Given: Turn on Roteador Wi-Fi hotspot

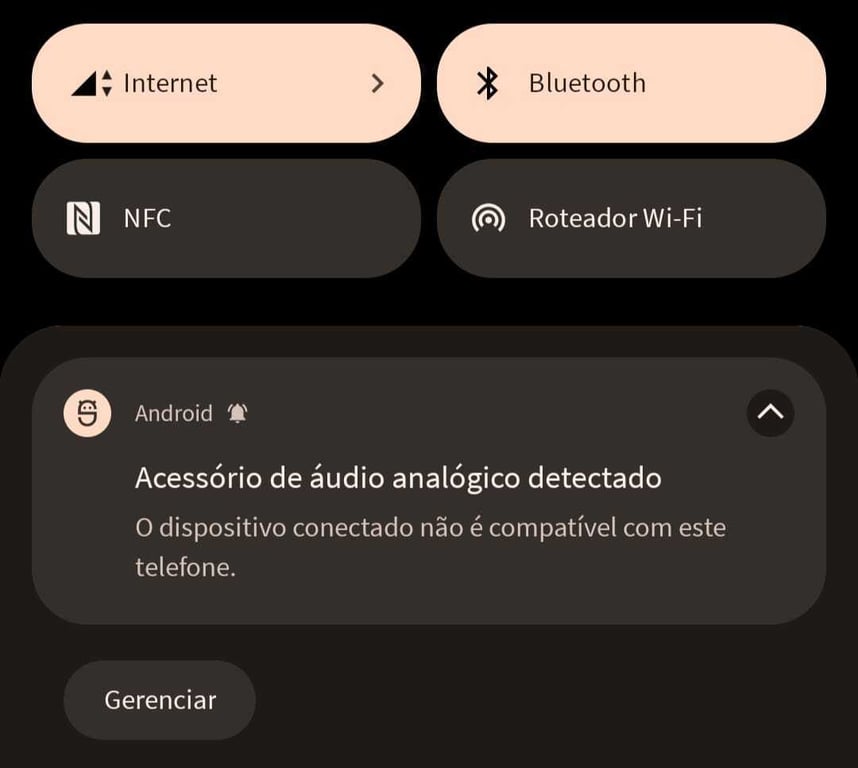Looking at the screenshot, I should pos(631,218).
